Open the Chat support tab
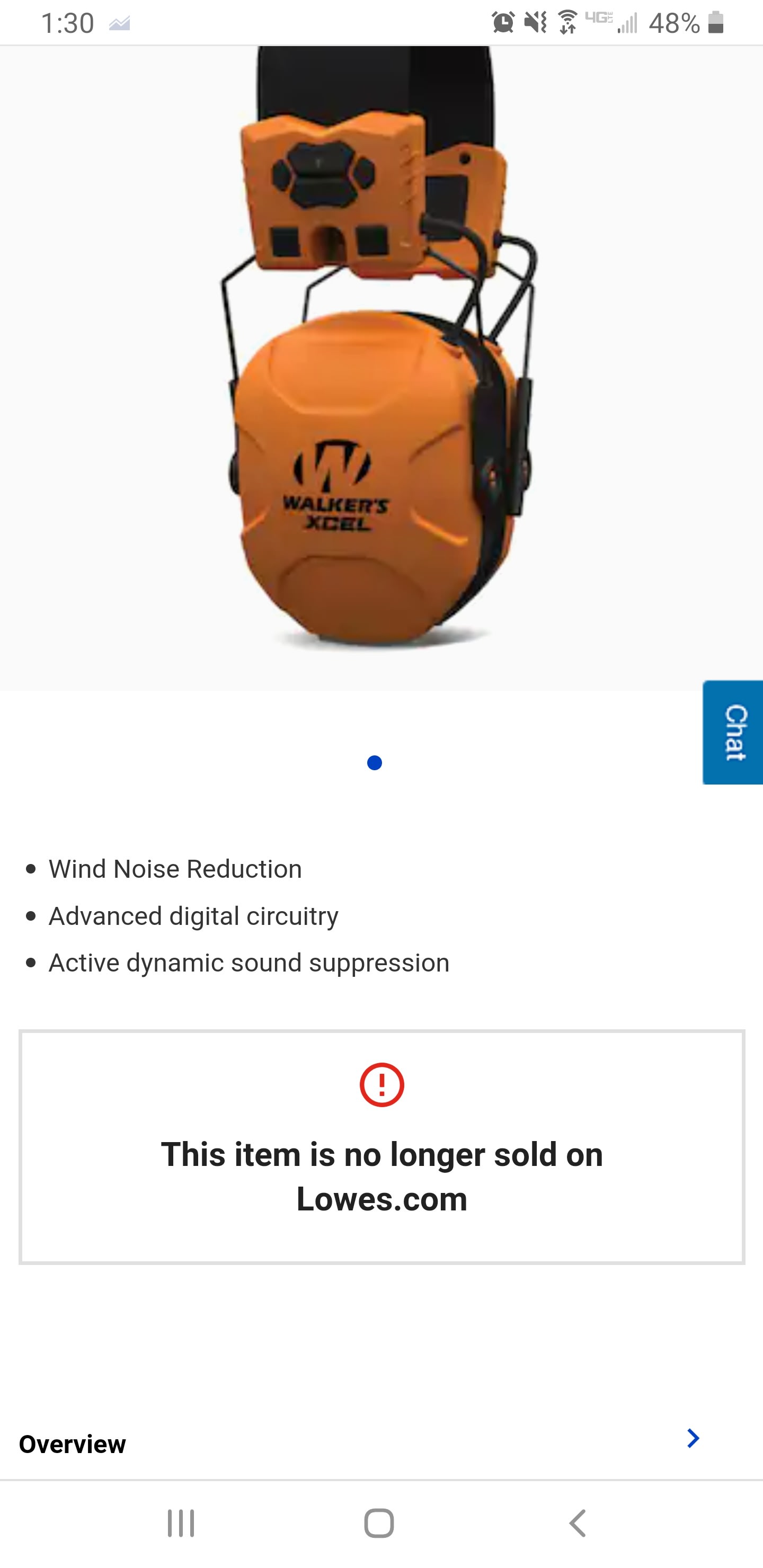The width and height of the screenshot is (763, 1568). [734, 732]
